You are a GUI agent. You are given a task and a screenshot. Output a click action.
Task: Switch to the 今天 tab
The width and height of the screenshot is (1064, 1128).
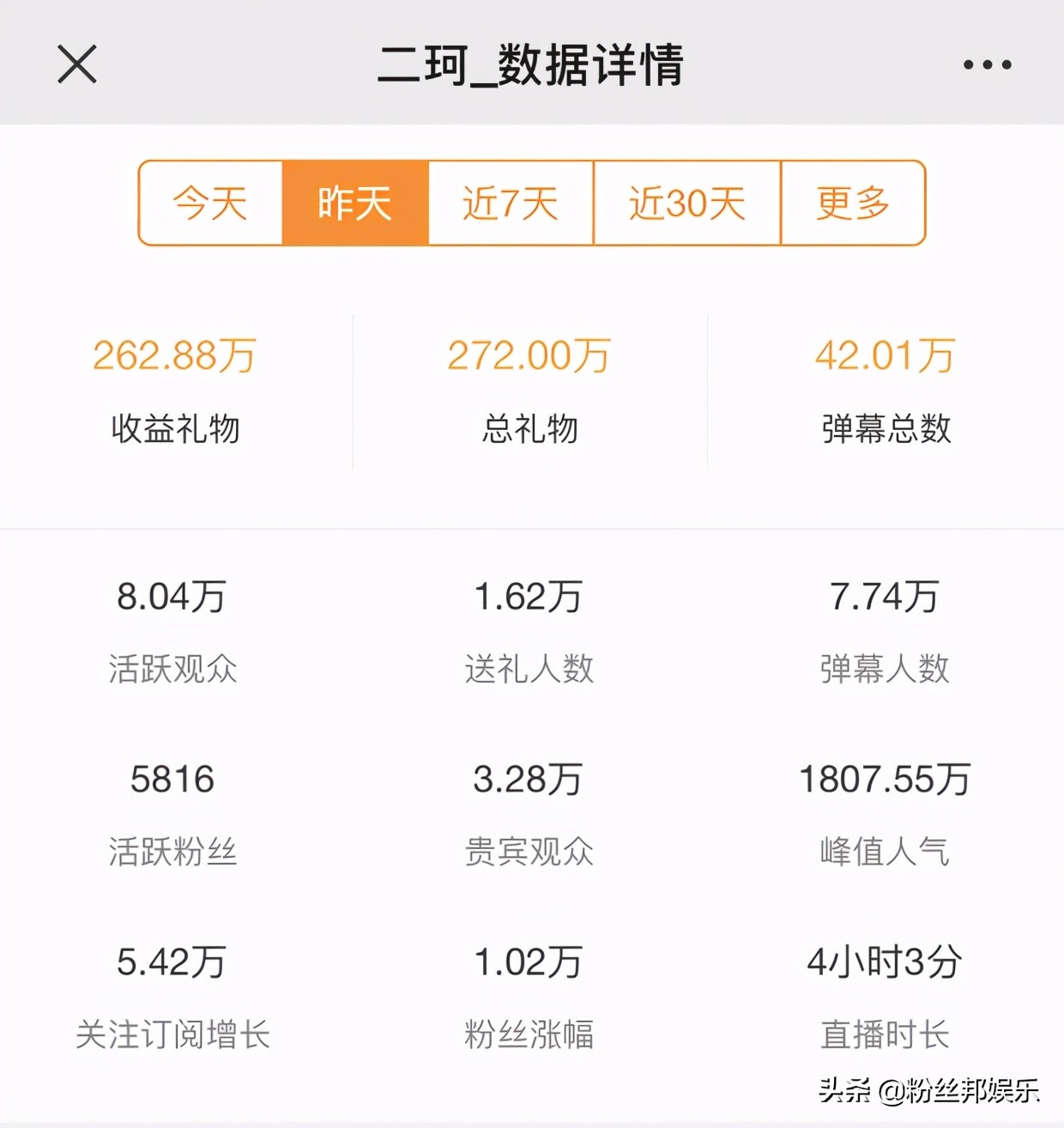click(210, 202)
